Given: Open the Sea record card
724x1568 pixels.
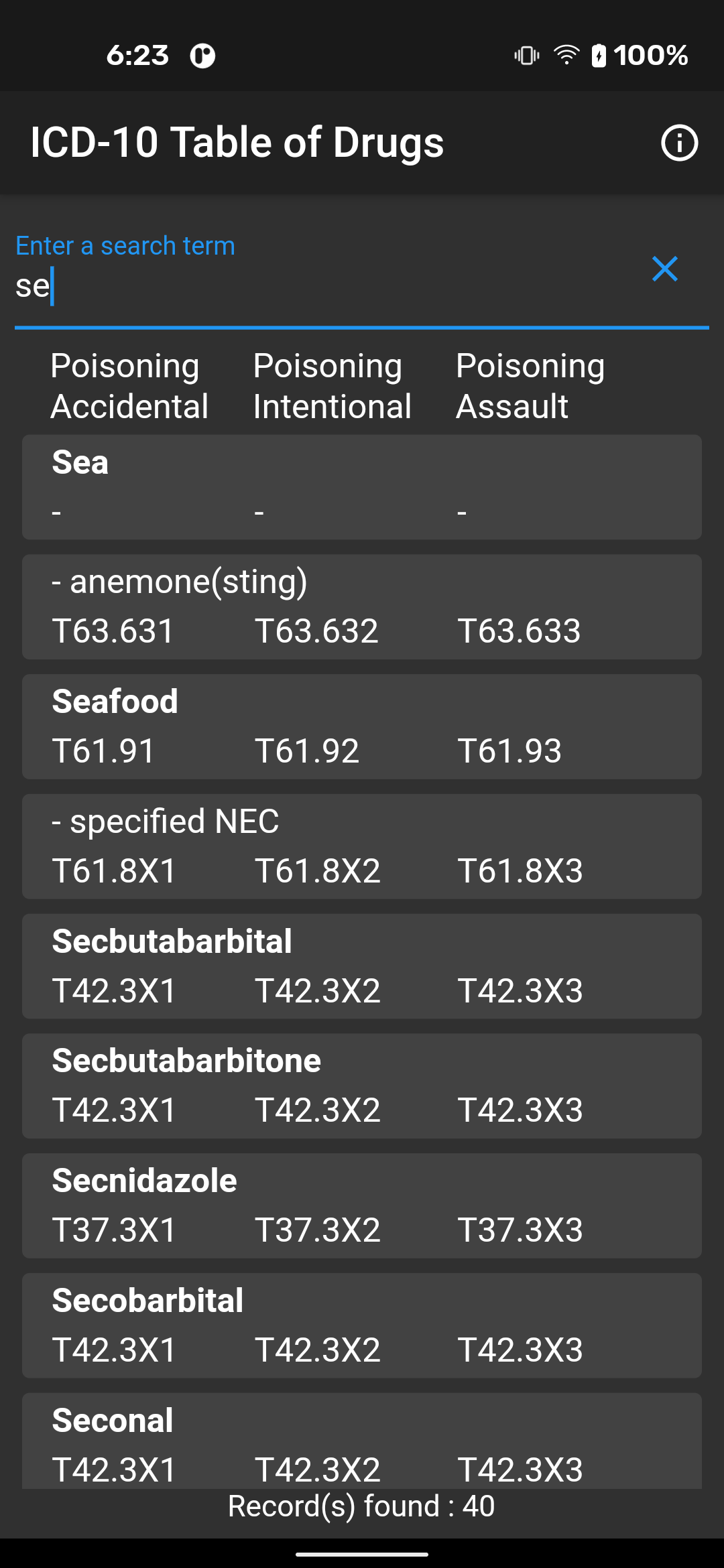Looking at the screenshot, I should point(362,487).
